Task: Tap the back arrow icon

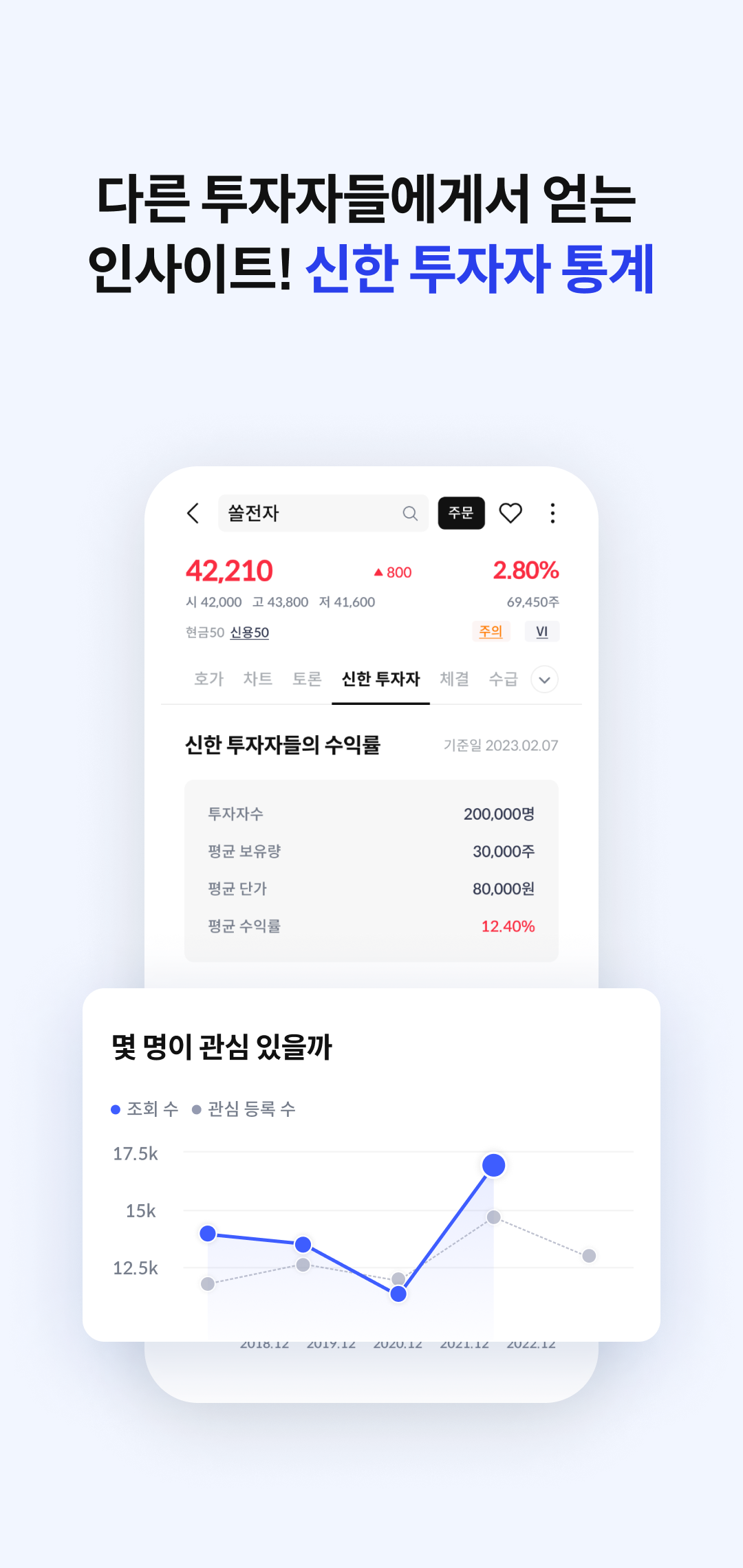Action: [x=193, y=512]
